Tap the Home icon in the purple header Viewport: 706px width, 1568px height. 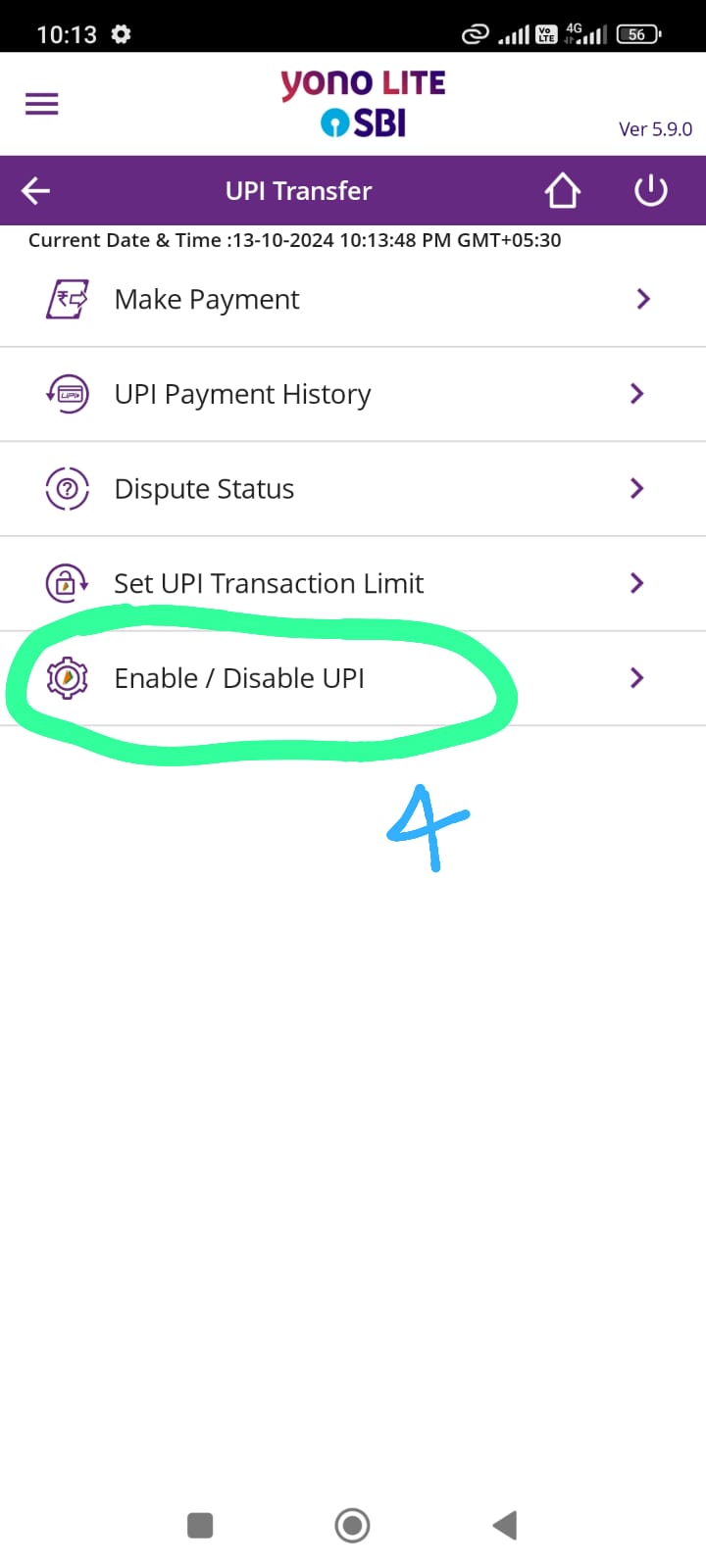[563, 190]
